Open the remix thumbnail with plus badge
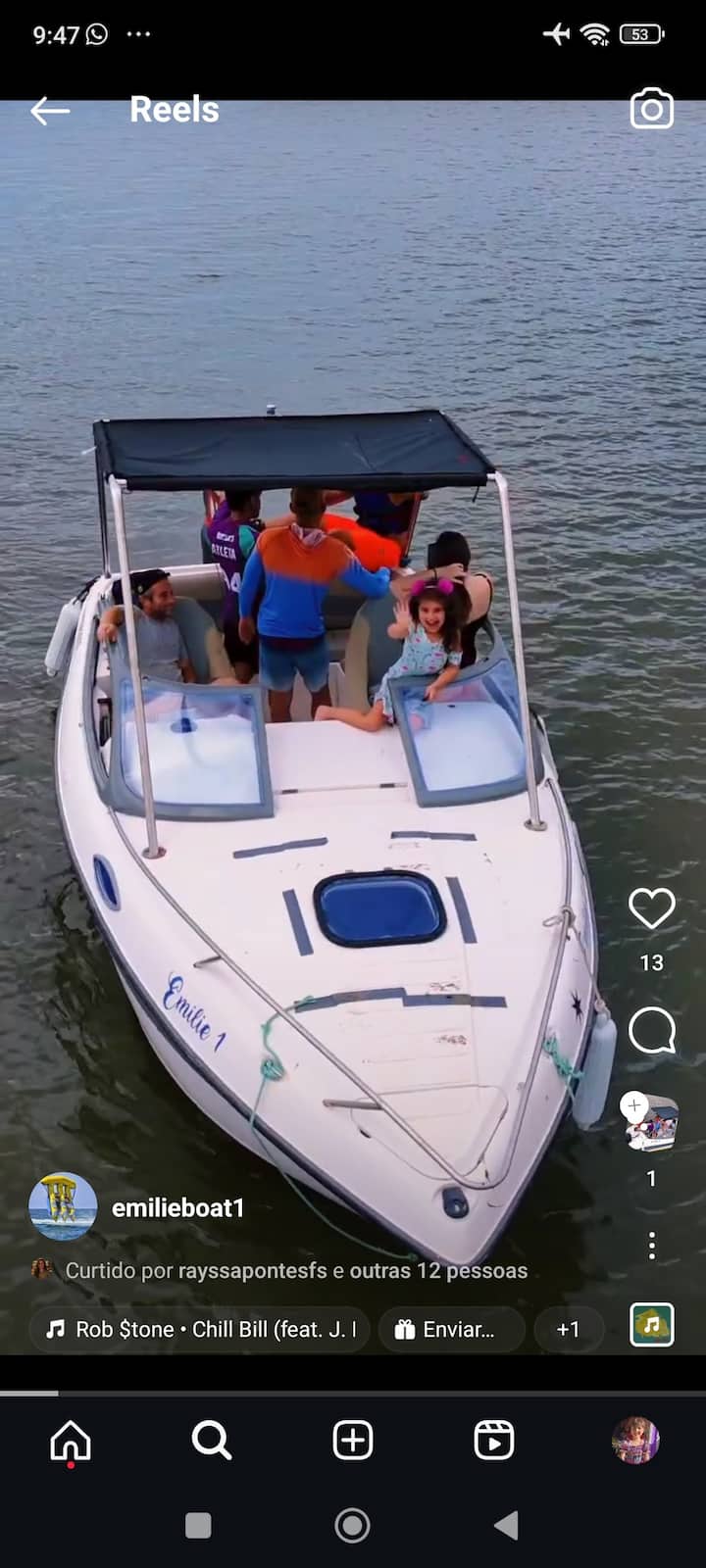 pyautogui.click(x=652, y=1124)
